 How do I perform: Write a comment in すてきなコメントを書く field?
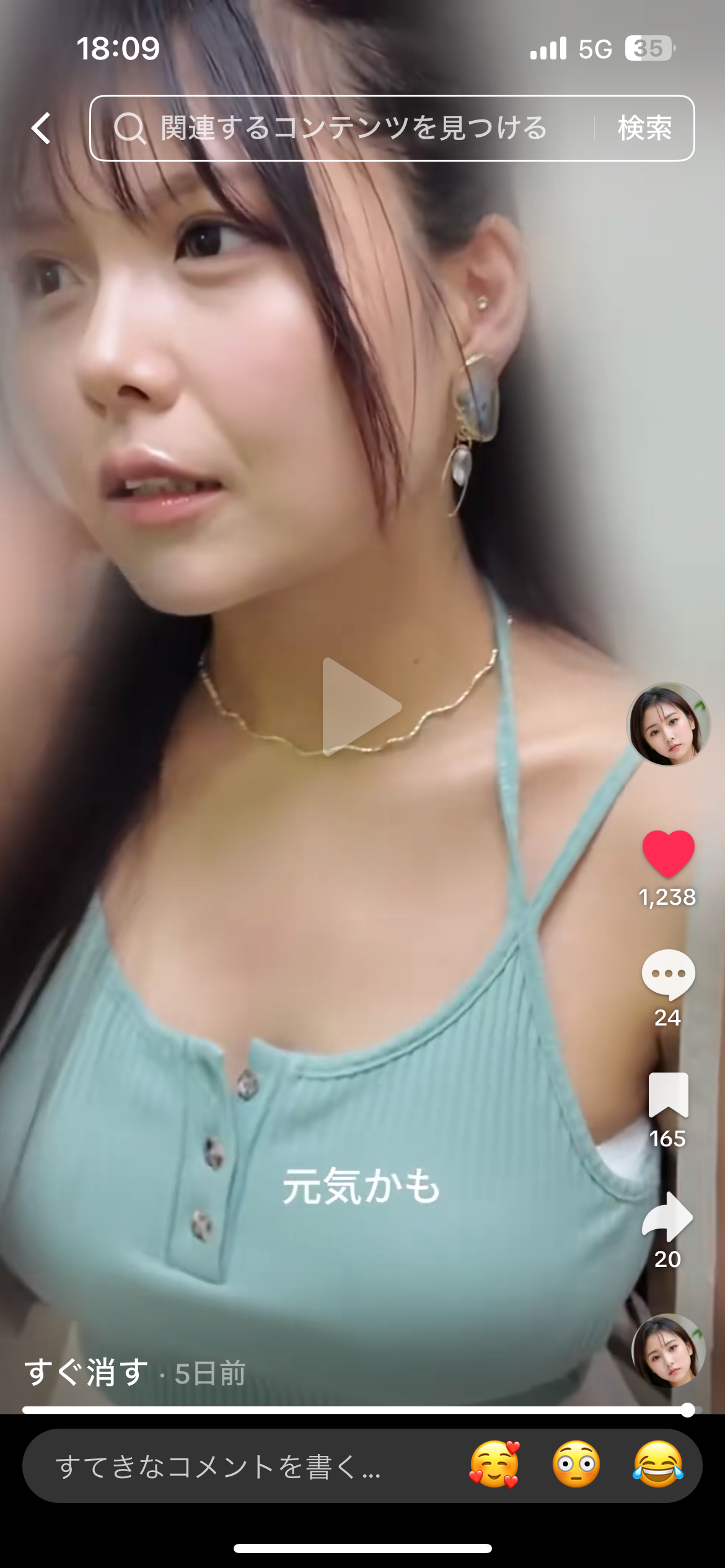click(235, 1466)
